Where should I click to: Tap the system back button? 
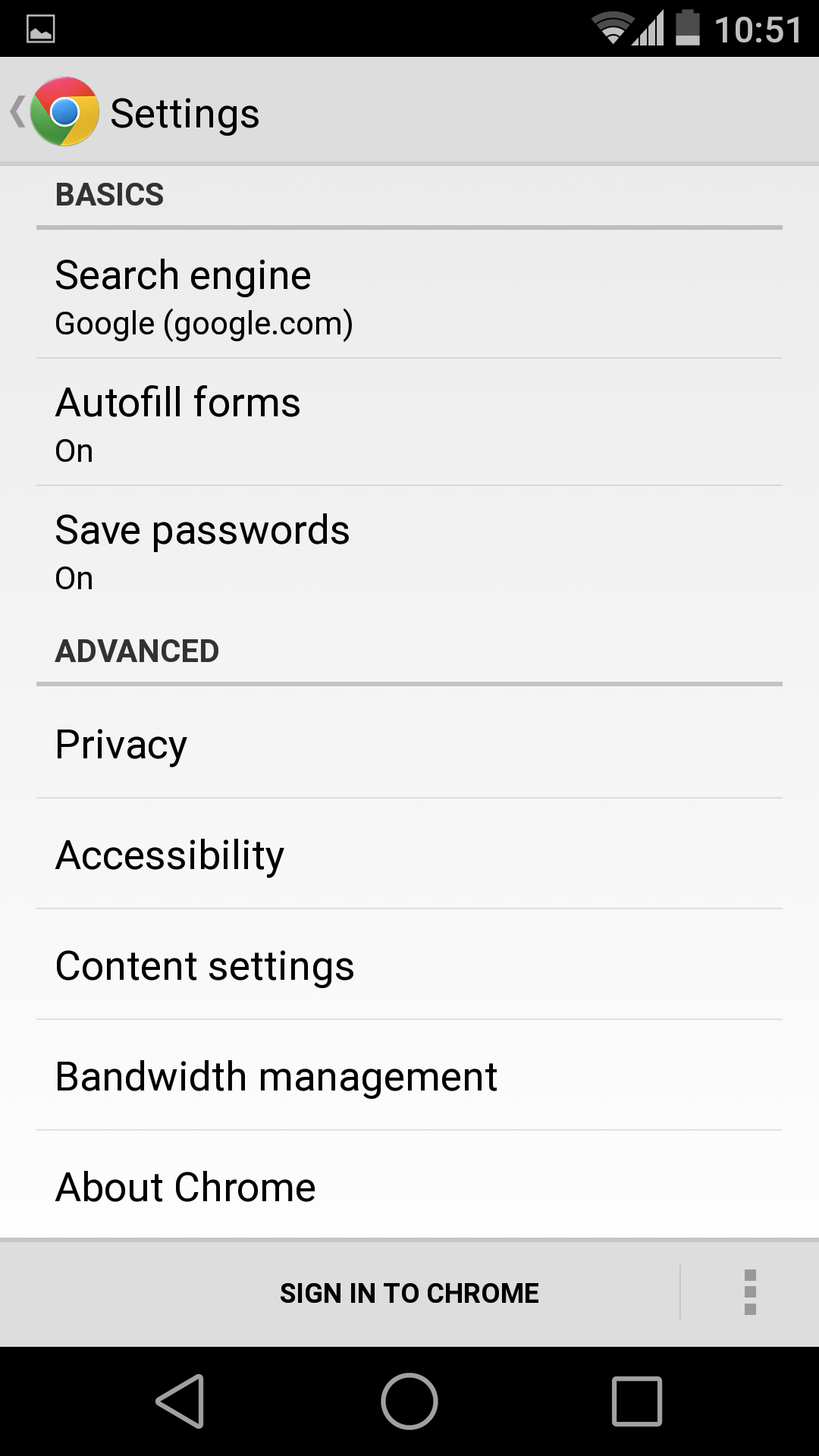coord(180,1401)
